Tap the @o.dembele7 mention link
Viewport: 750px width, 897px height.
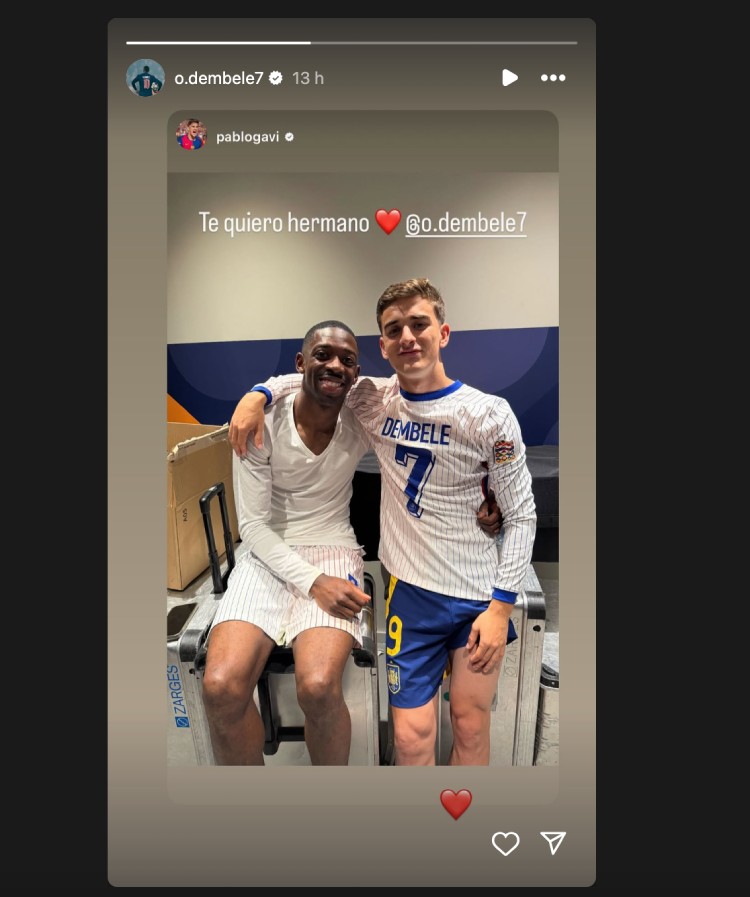click(465, 223)
